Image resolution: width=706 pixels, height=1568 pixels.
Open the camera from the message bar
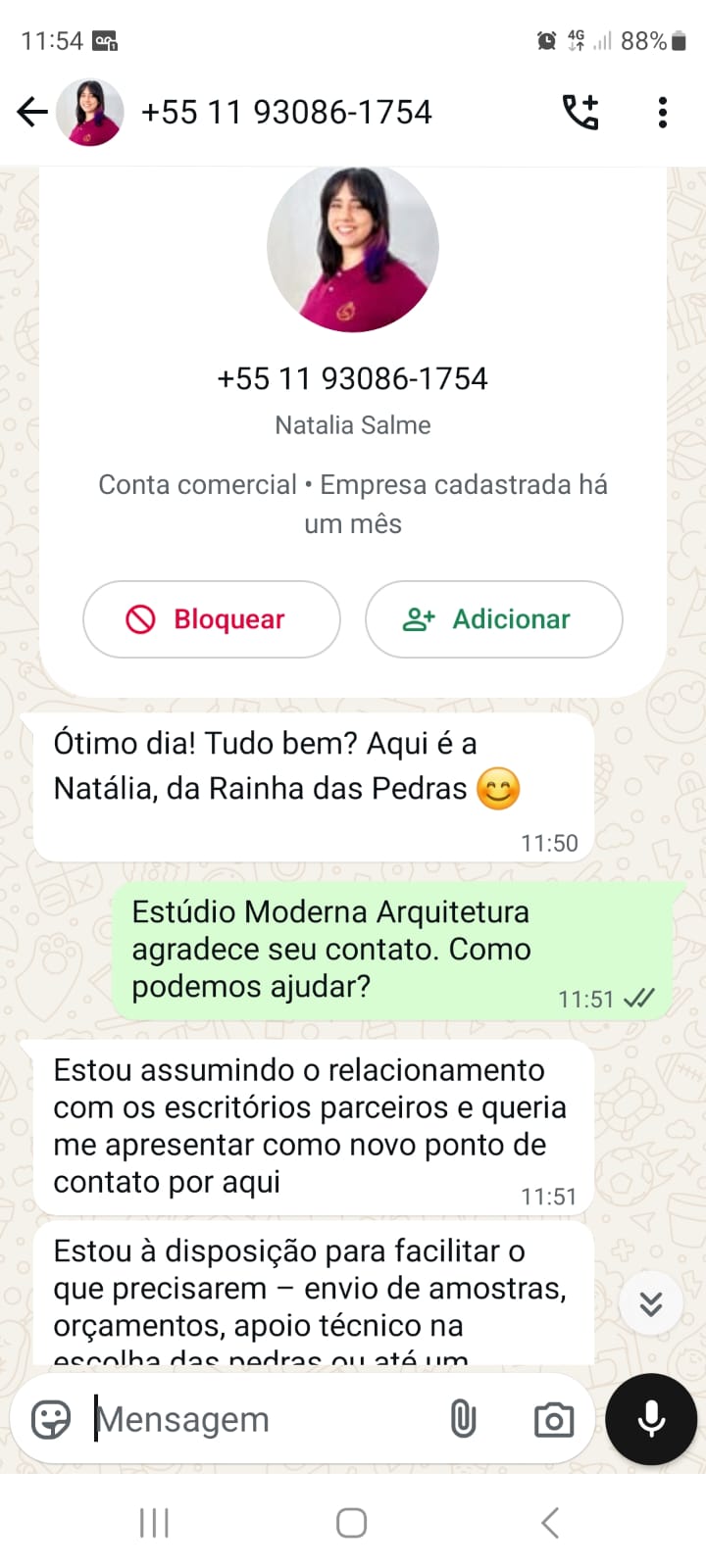tap(553, 1418)
